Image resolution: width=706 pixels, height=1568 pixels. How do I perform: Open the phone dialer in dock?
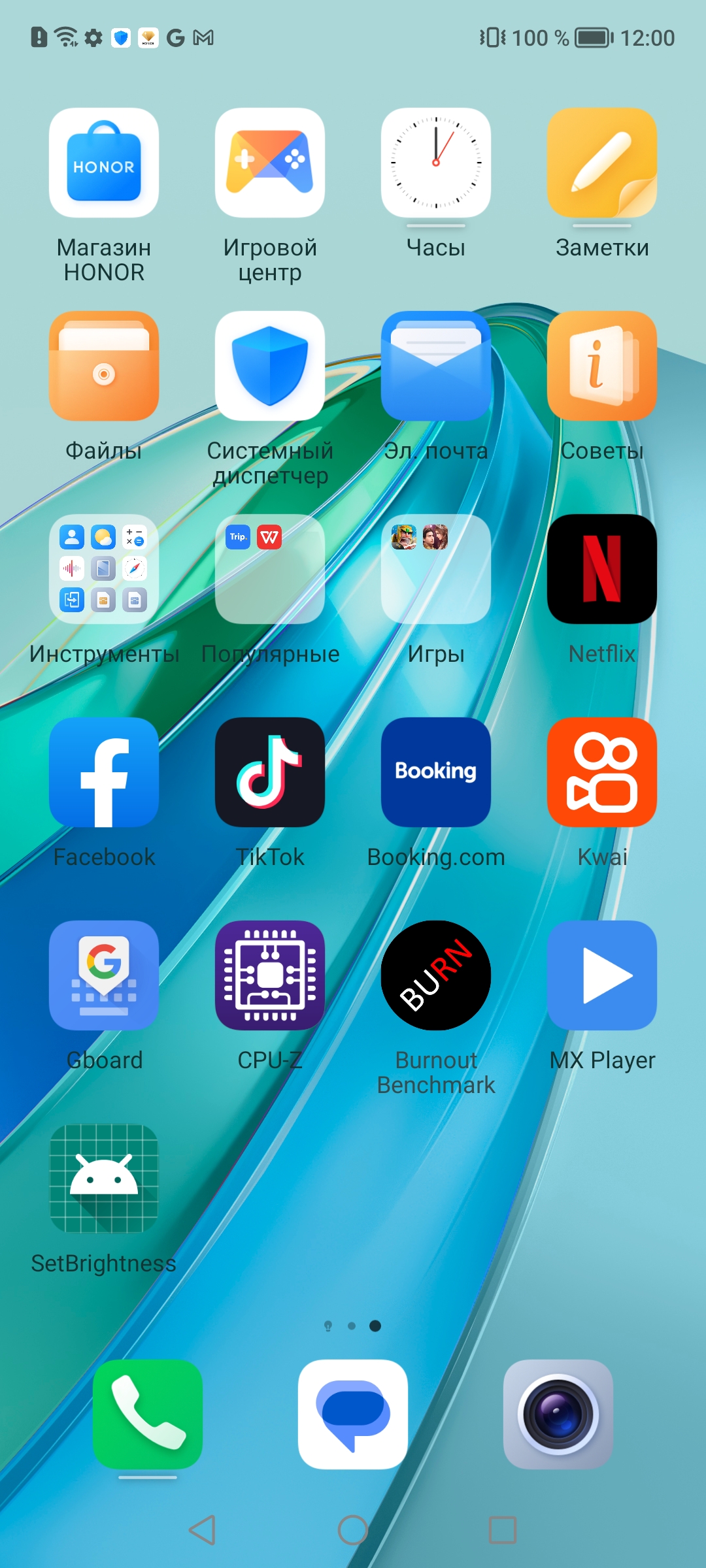point(148,1414)
